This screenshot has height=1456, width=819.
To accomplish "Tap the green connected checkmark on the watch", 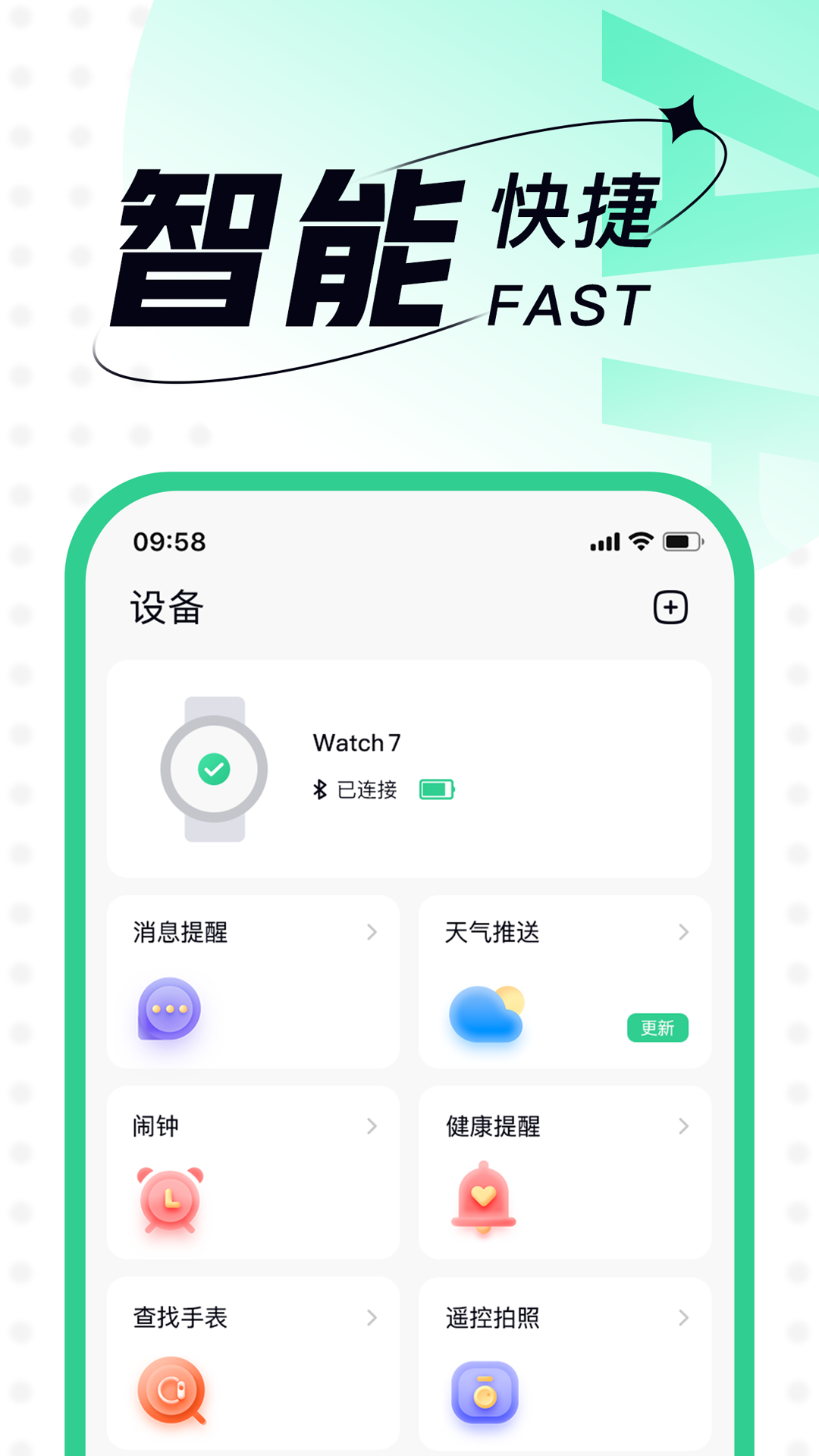I will (214, 768).
